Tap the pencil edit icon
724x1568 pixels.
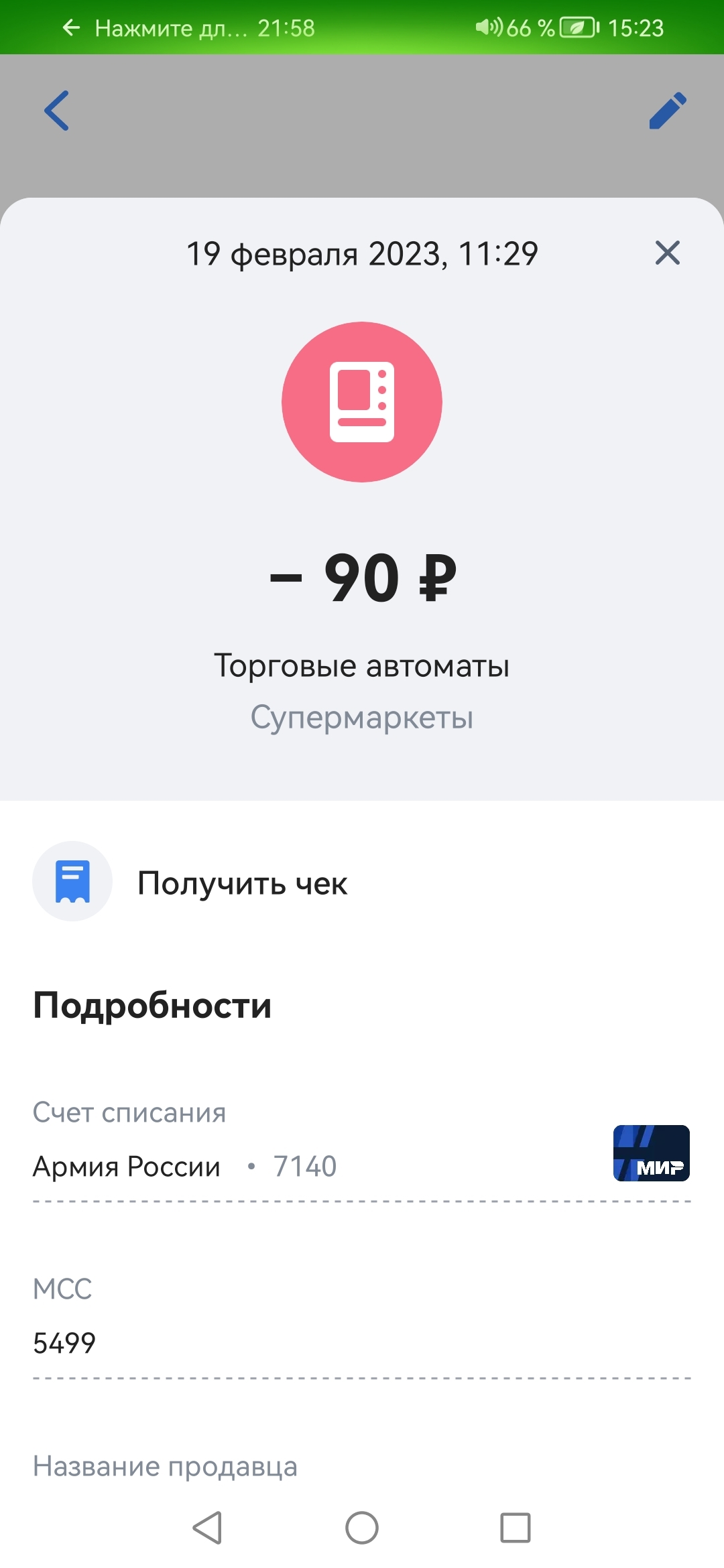click(x=668, y=111)
